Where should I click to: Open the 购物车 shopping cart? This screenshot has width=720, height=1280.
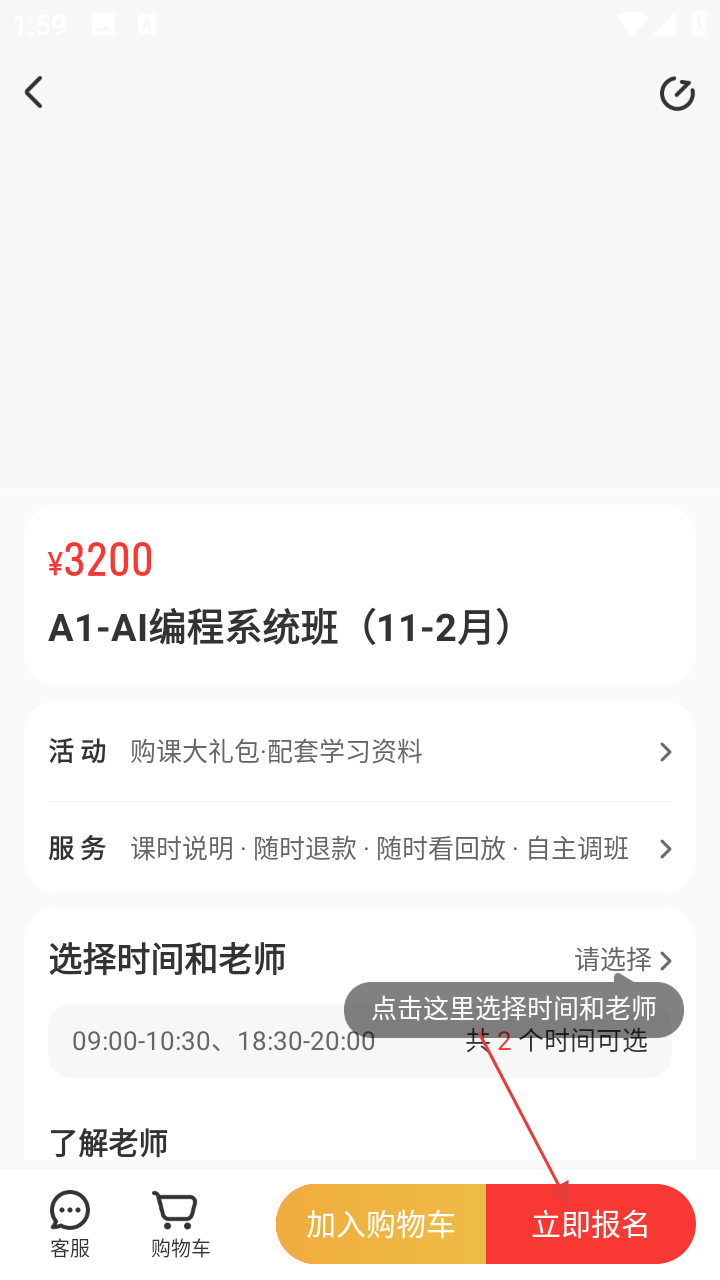(x=180, y=1223)
